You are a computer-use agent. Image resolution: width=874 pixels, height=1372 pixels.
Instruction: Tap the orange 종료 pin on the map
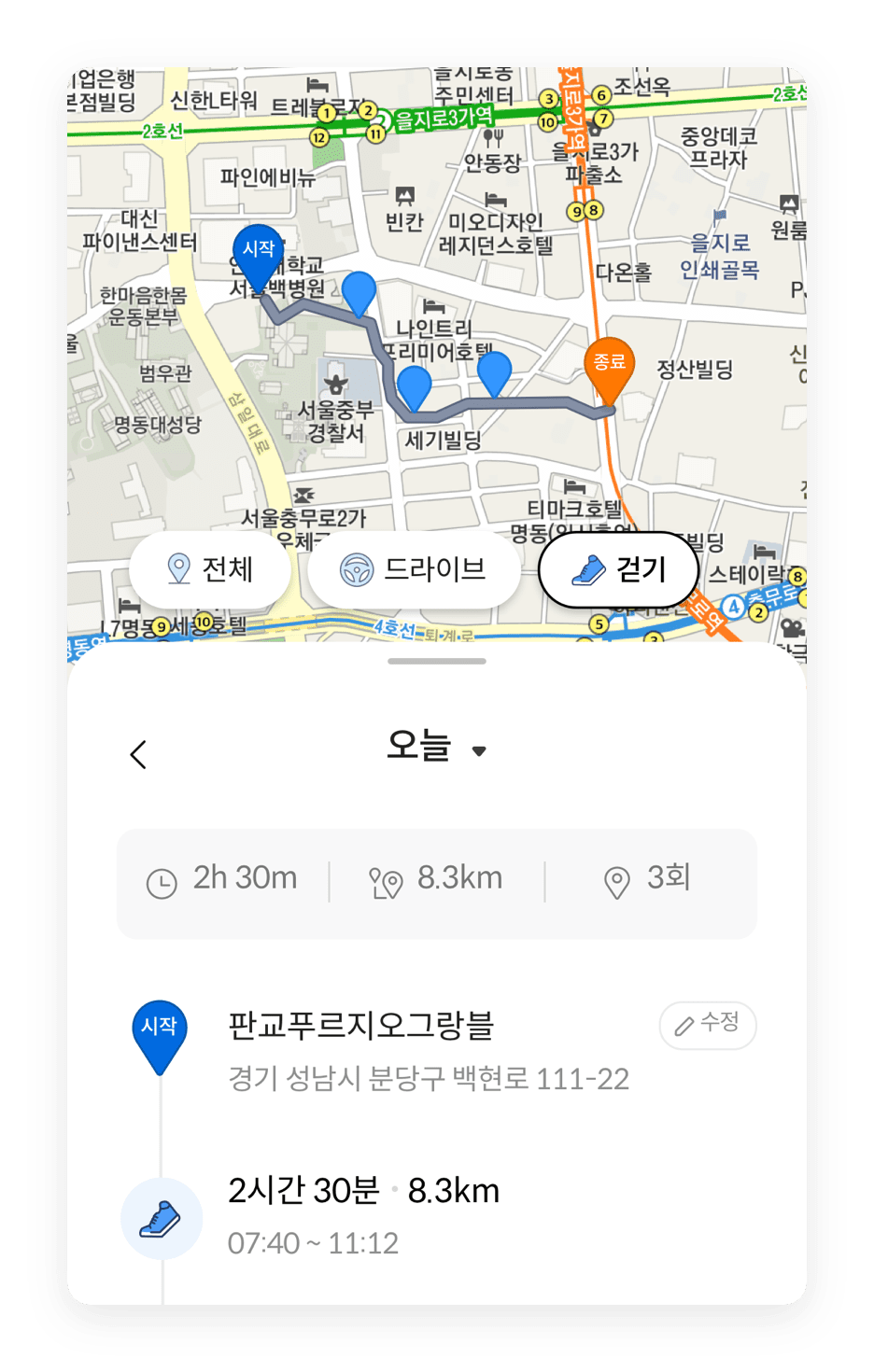609,366
